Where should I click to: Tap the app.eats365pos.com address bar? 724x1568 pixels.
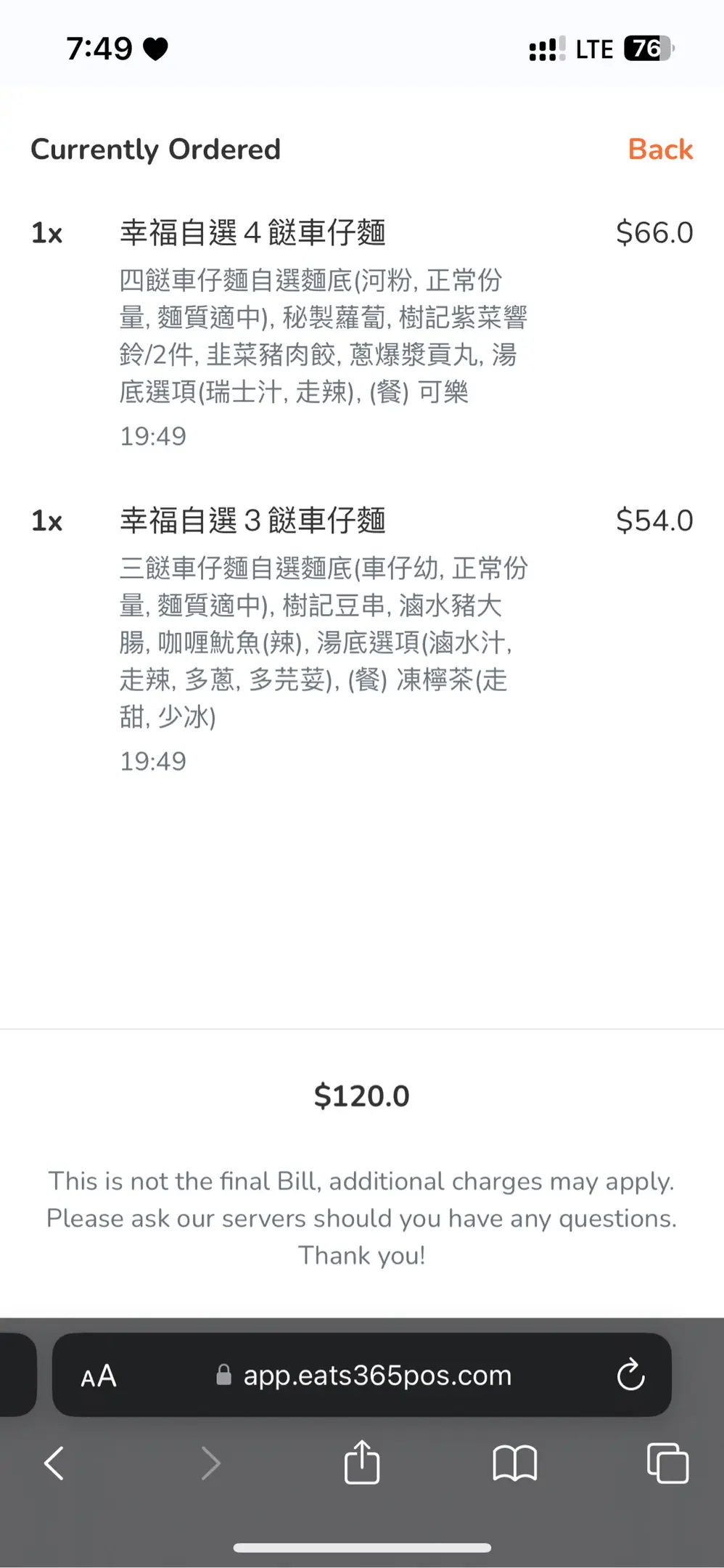pyautogui.click(x=377, y=1376)
